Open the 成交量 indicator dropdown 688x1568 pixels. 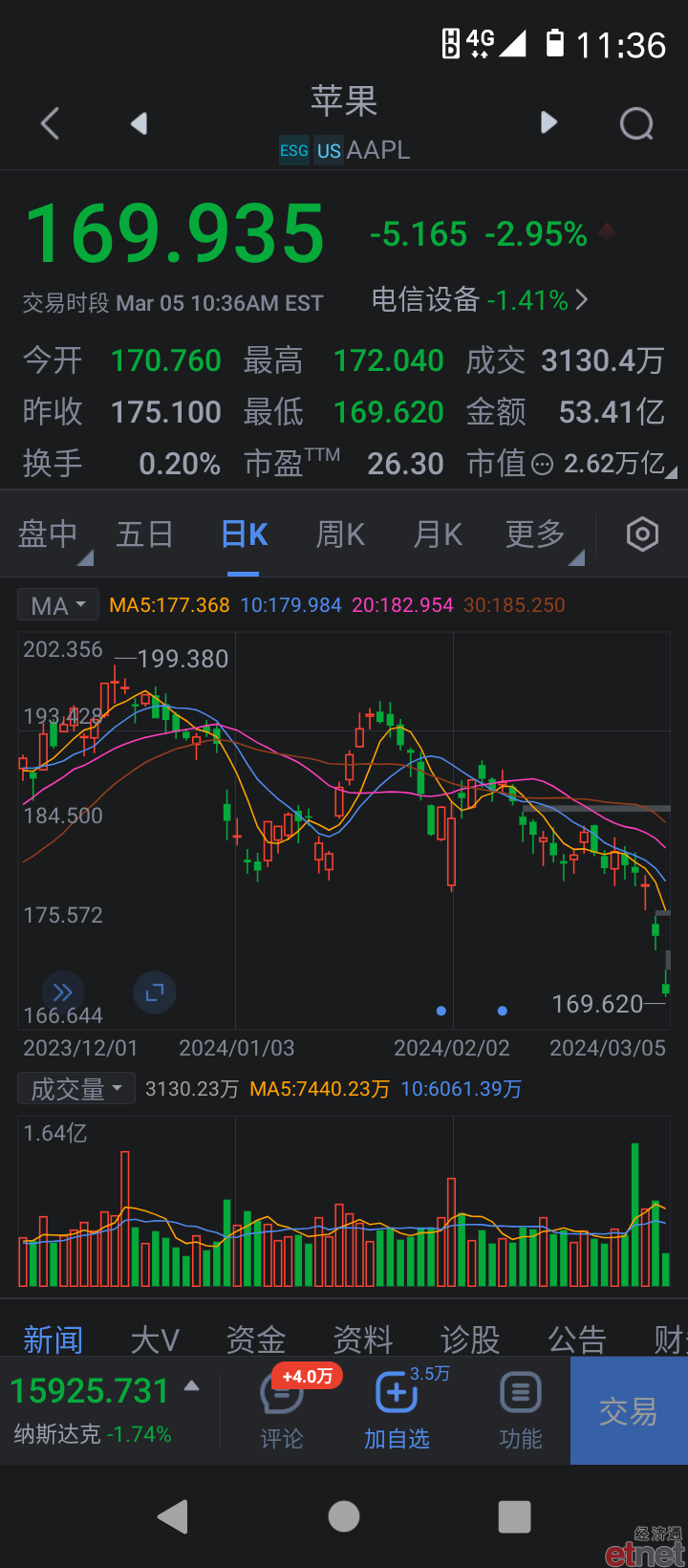pos(76,1088)
